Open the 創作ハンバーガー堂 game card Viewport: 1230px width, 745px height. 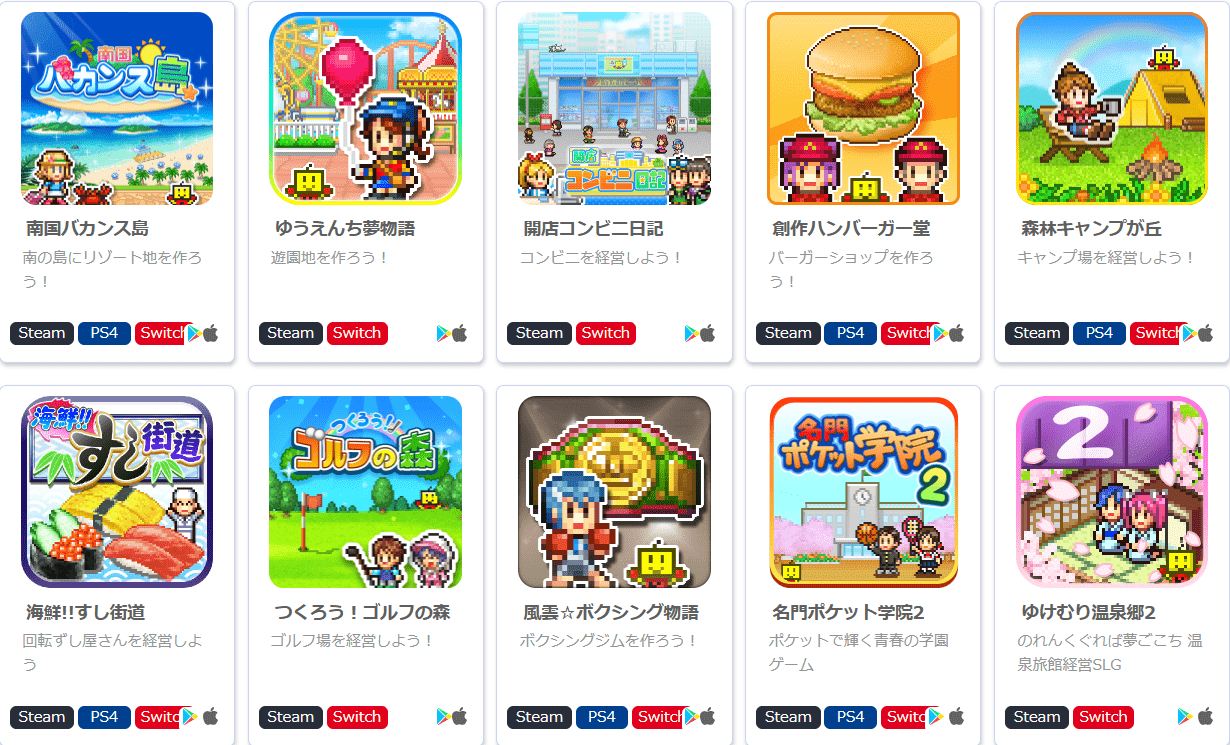tap(863, 110)
